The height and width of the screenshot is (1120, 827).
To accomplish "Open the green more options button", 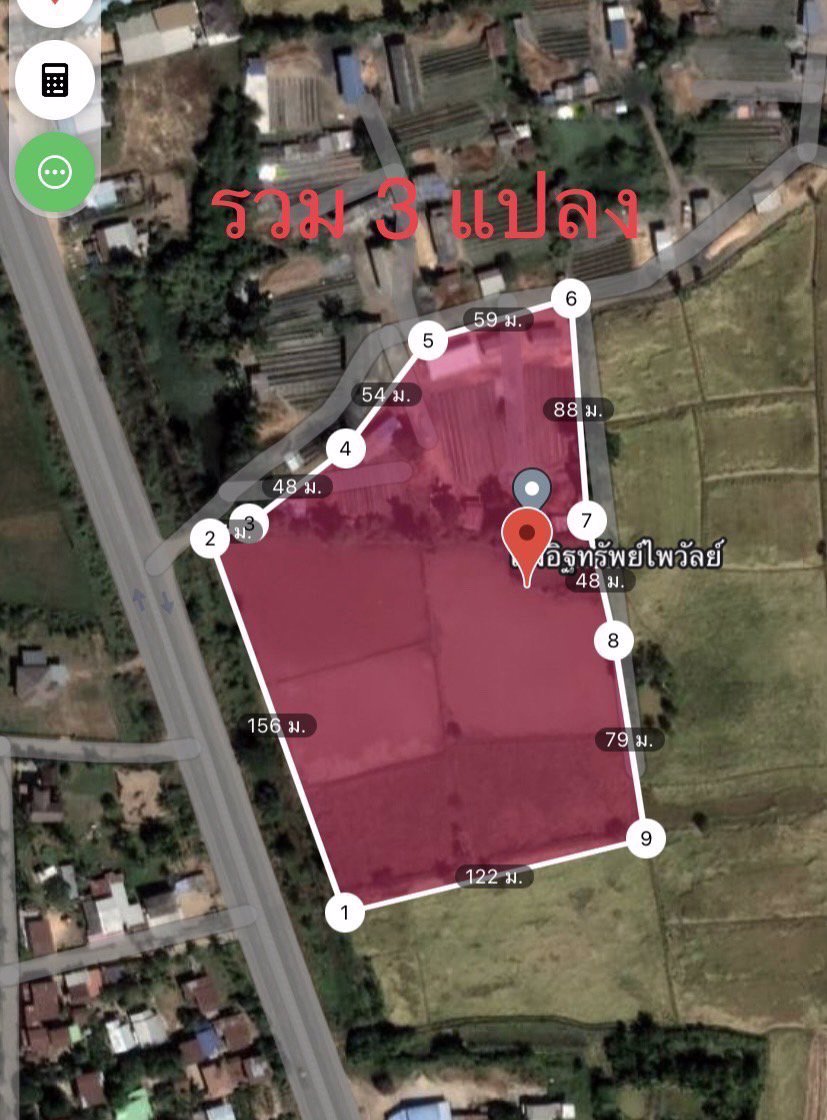I will click(x=54, y=172).
